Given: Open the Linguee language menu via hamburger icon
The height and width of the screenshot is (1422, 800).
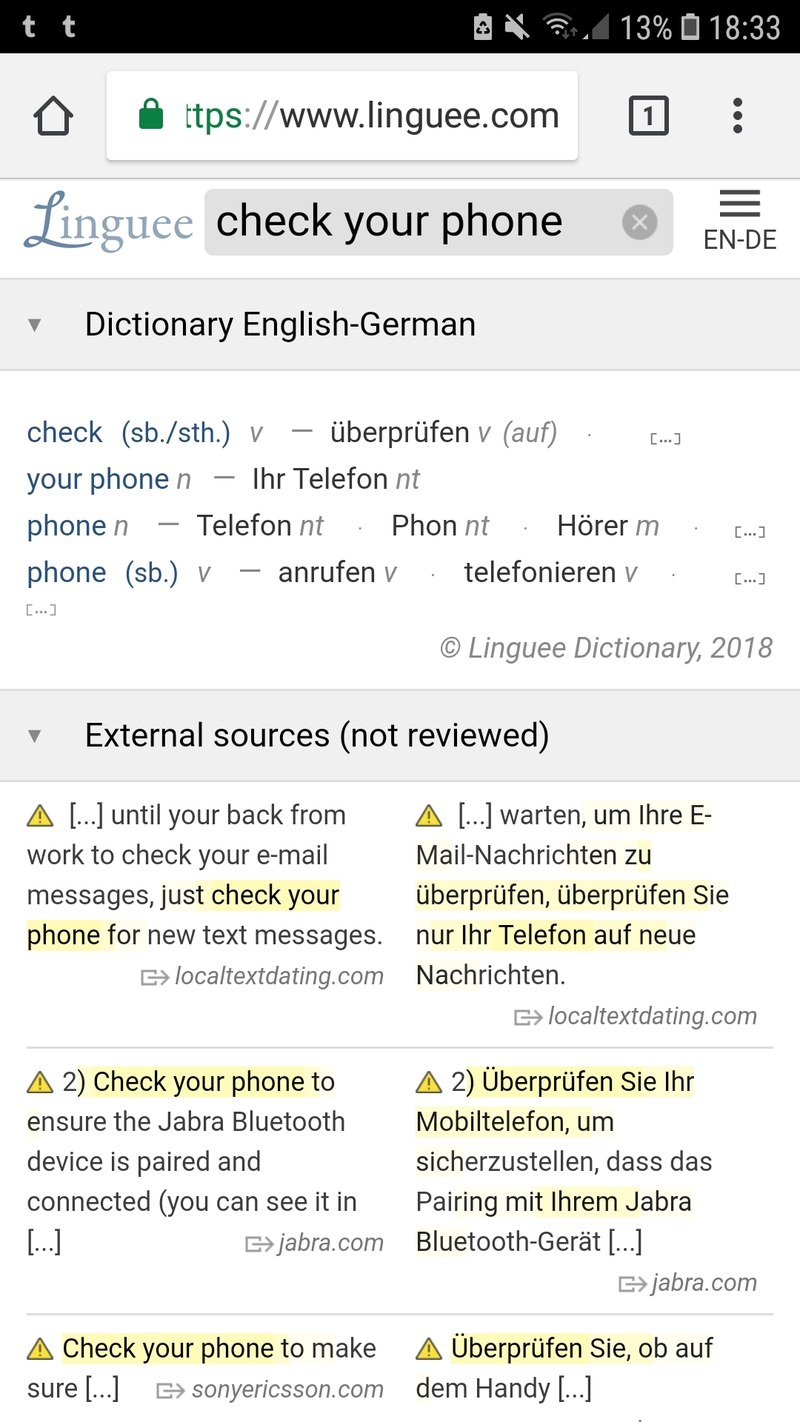Looking at the screenshot, I should tap(740, 204).
